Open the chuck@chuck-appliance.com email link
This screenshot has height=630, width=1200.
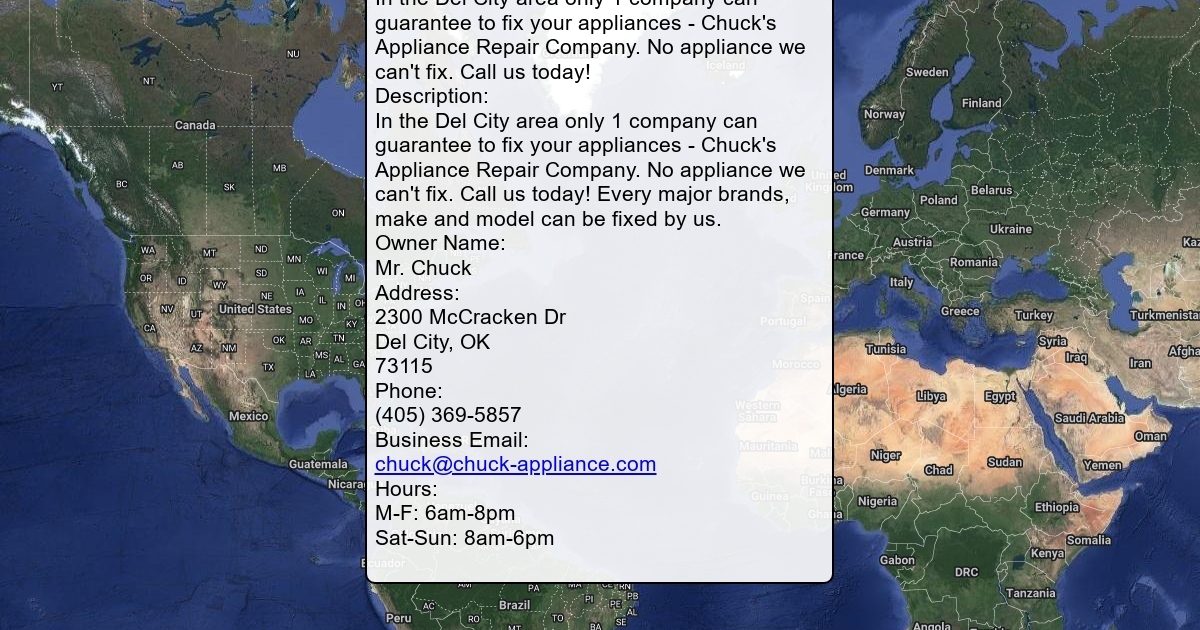tap(515, 464)
